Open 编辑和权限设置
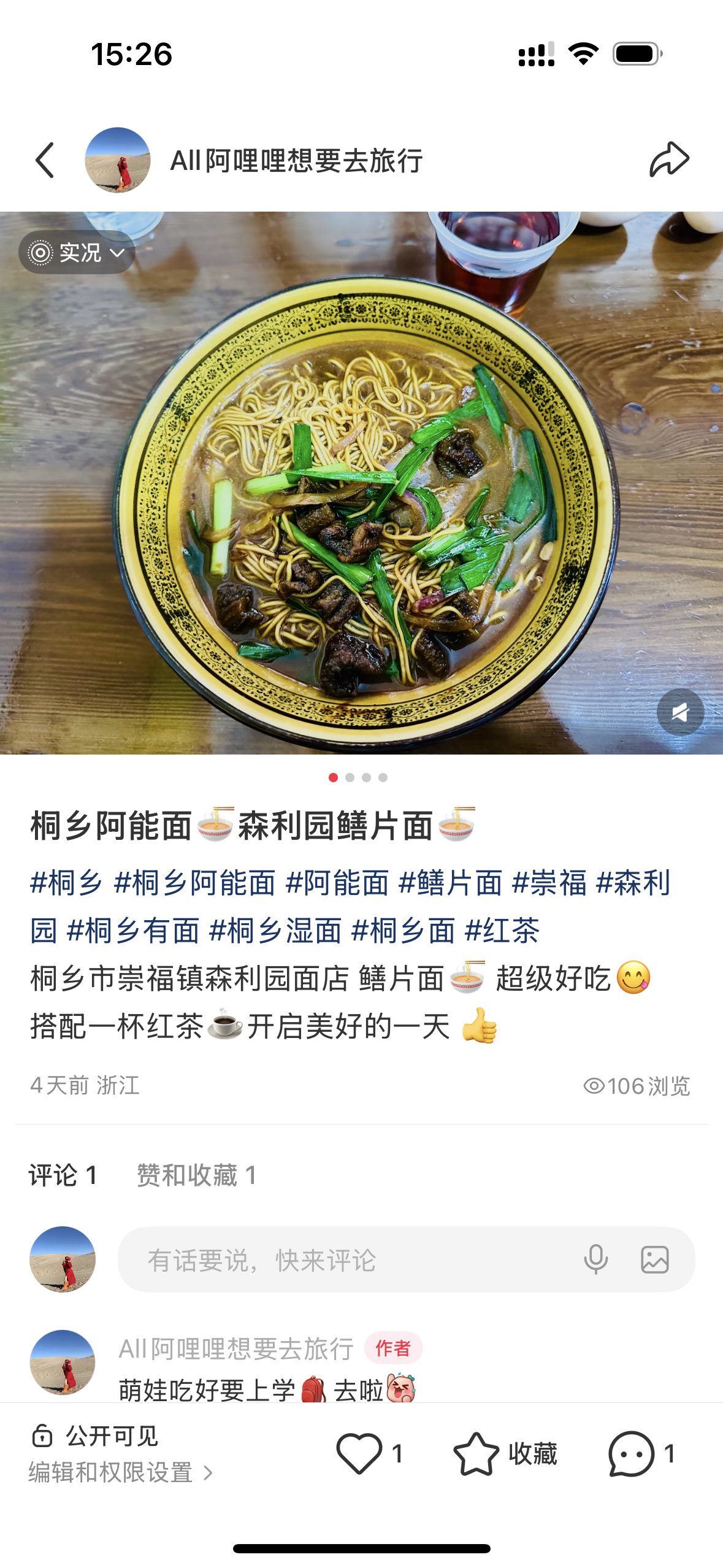The image size is (723, 1568). click(120, 1472)
